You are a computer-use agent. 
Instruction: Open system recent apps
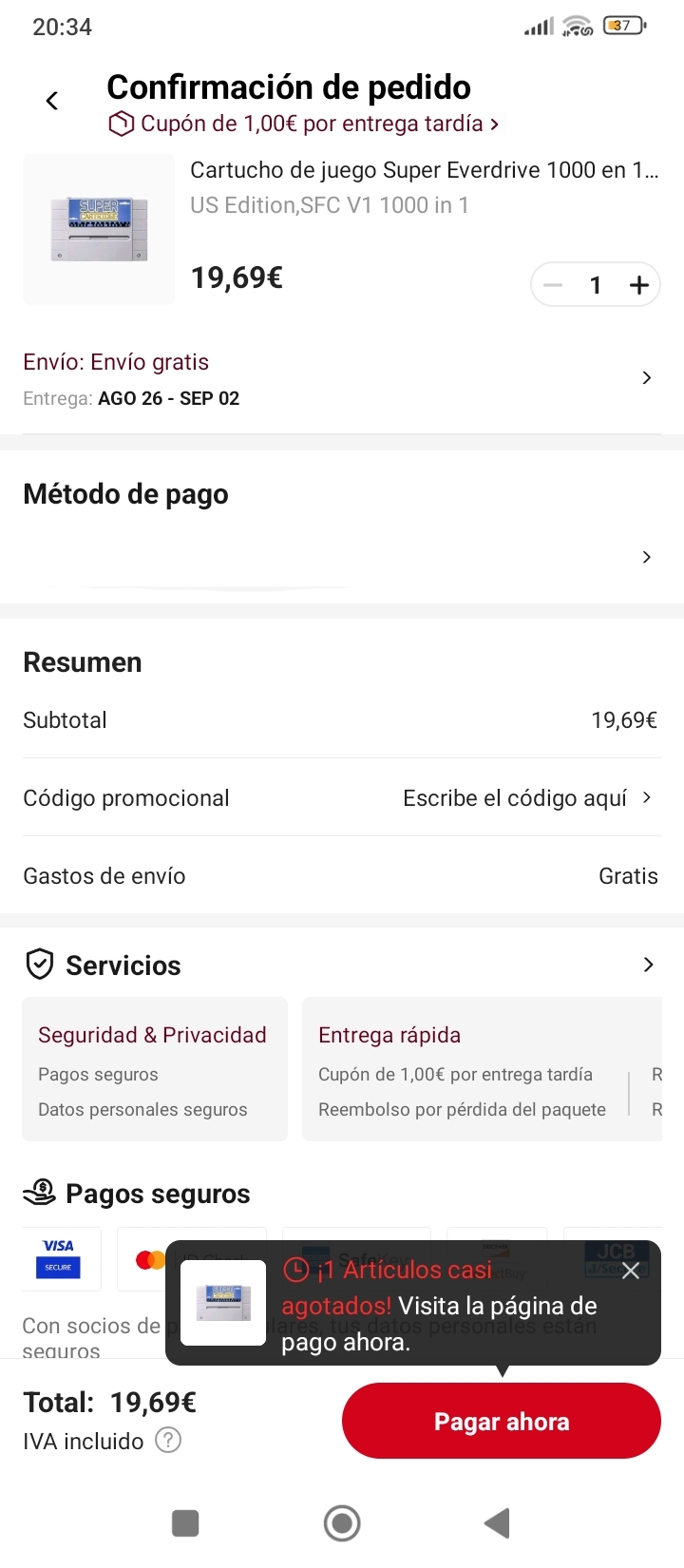coord(185,1522)
